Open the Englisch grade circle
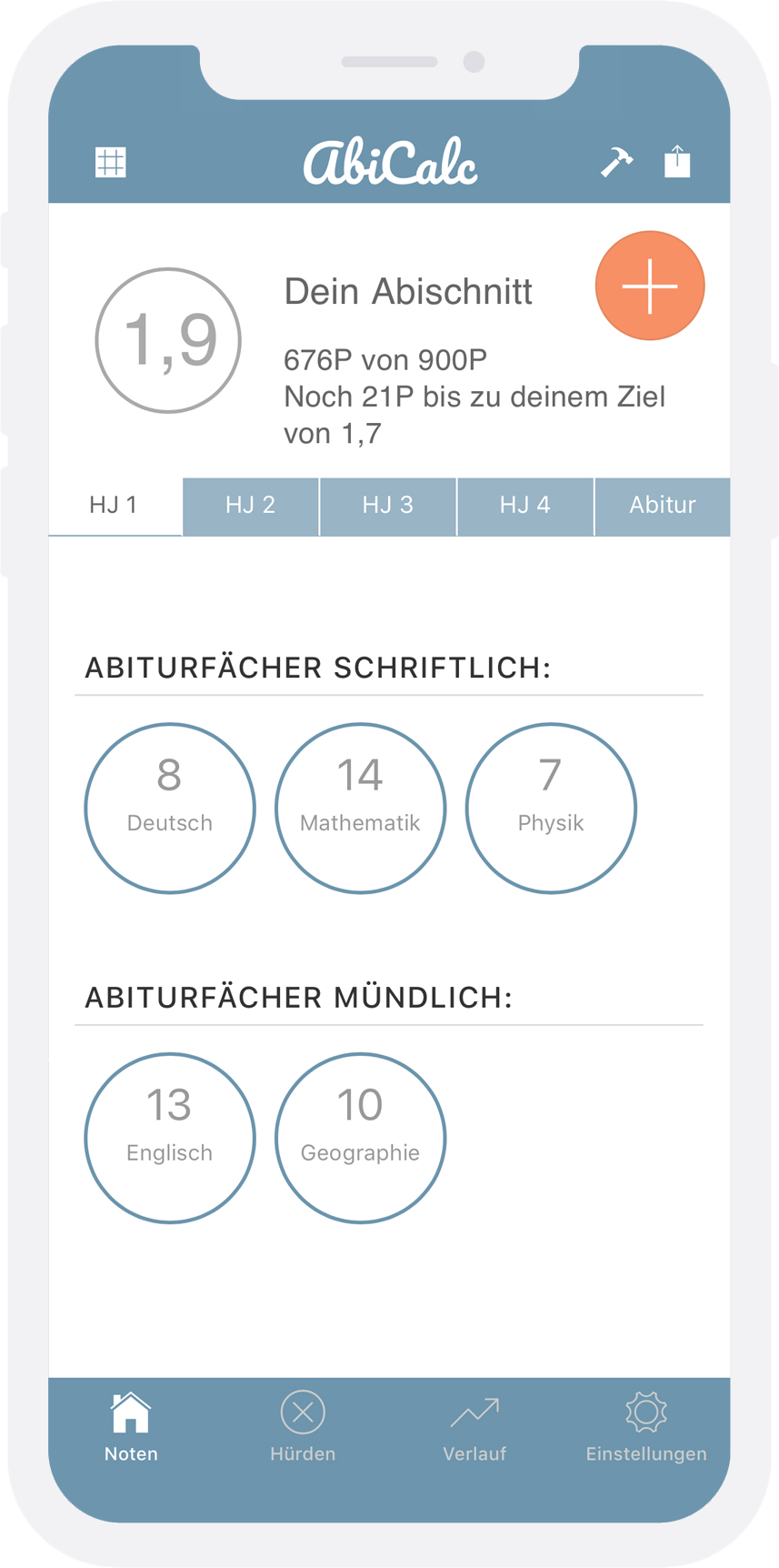Screen dimensions: 779x1568 pyautogui.click(x=170, y=1138)
